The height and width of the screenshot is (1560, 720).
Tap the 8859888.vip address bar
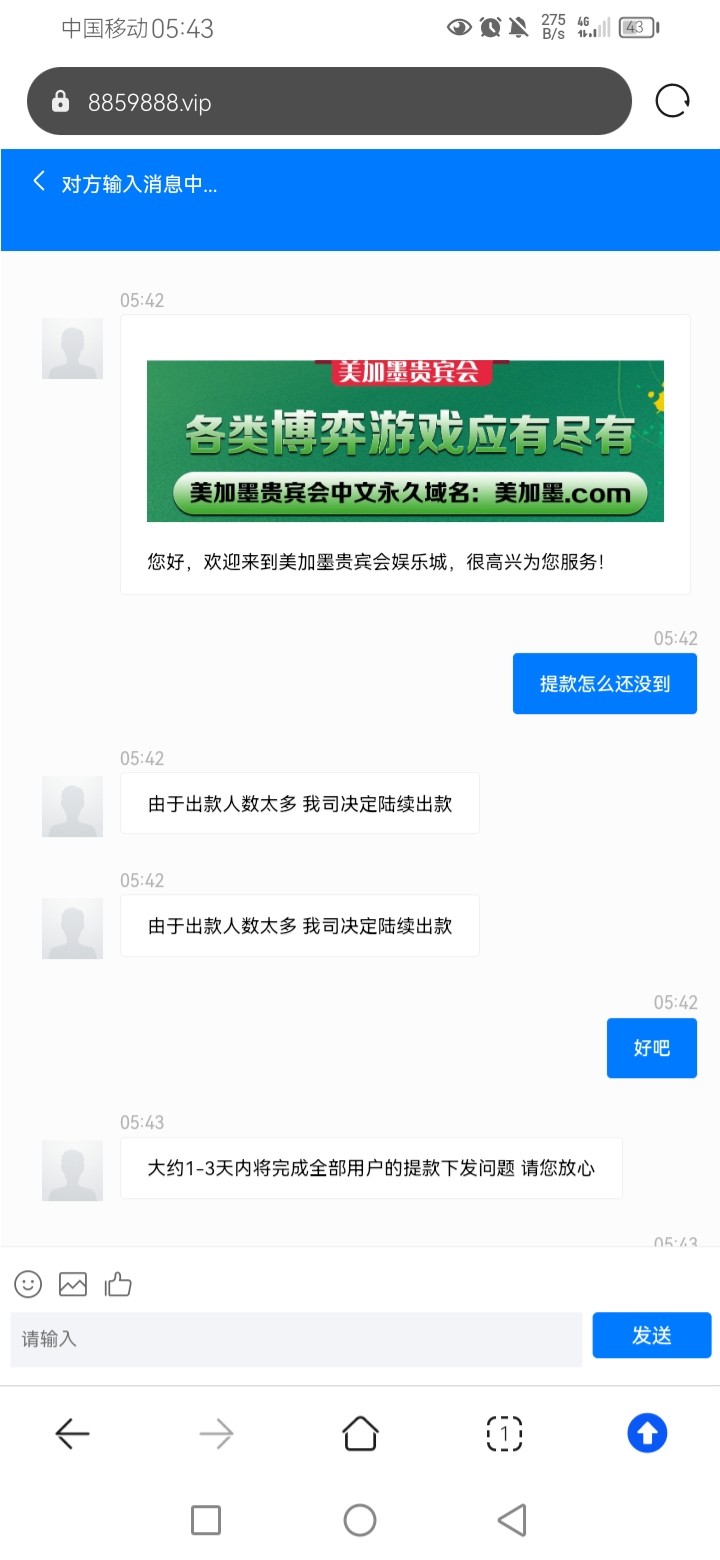(330, 101)
